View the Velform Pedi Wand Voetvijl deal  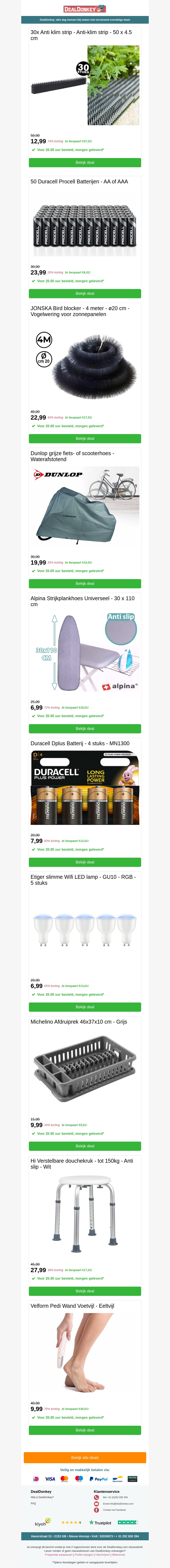point(85,1430)
